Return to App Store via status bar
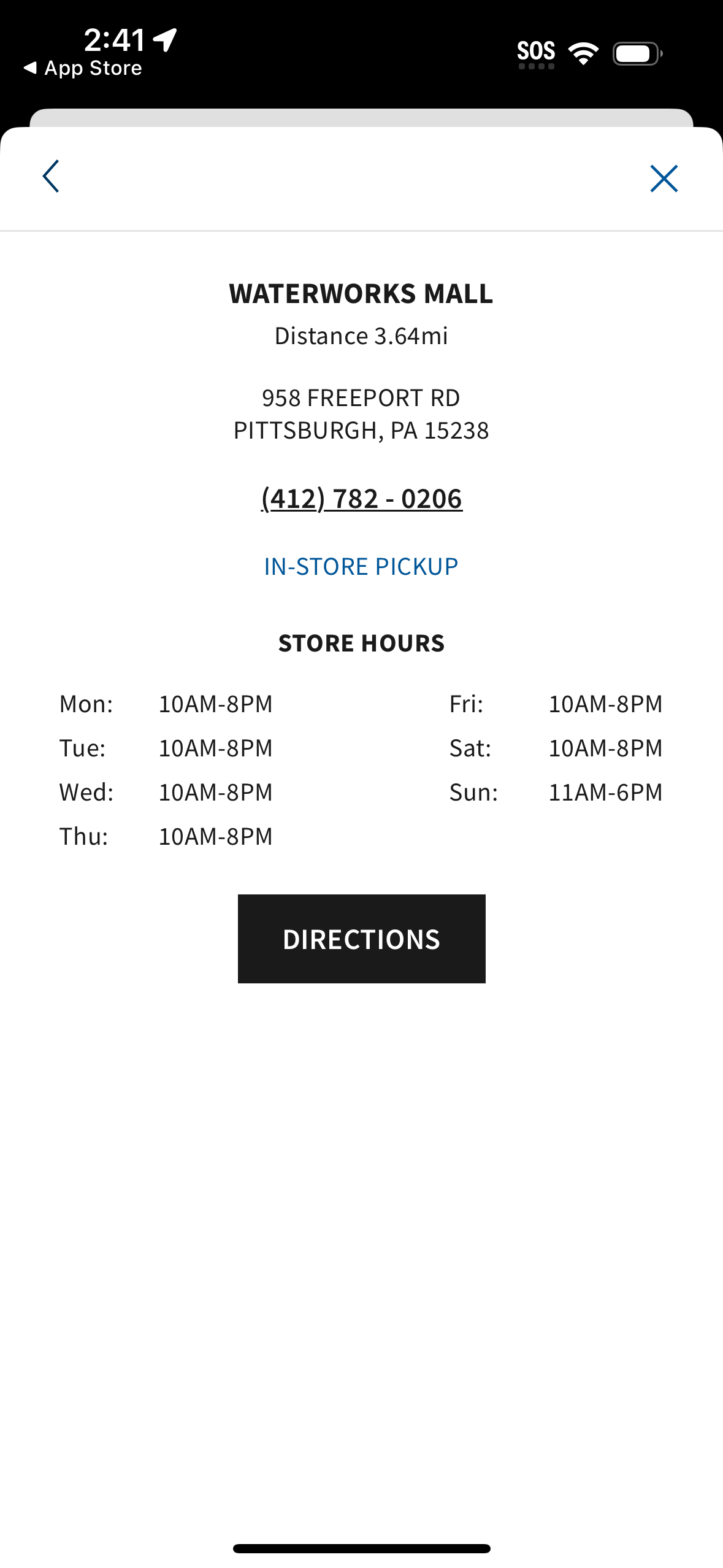This screenshot has height=1568, width=723. (x=83, y=67)
